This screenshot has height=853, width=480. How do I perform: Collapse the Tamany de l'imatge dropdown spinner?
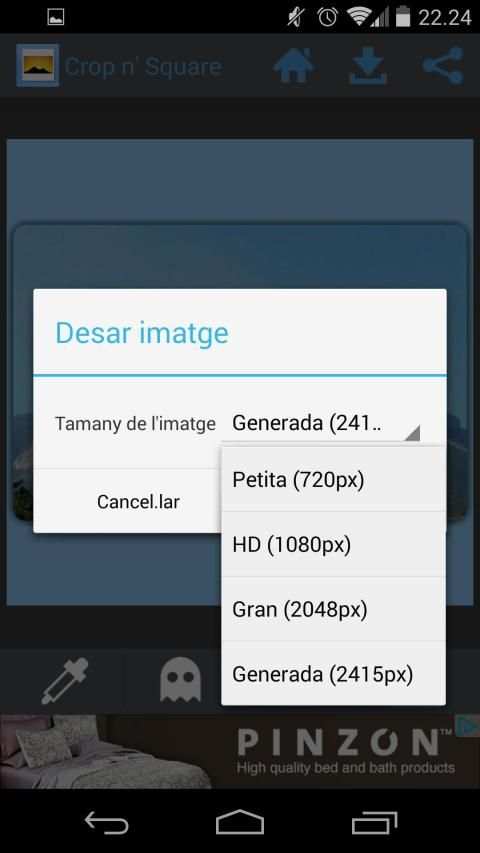coord(325,423)
